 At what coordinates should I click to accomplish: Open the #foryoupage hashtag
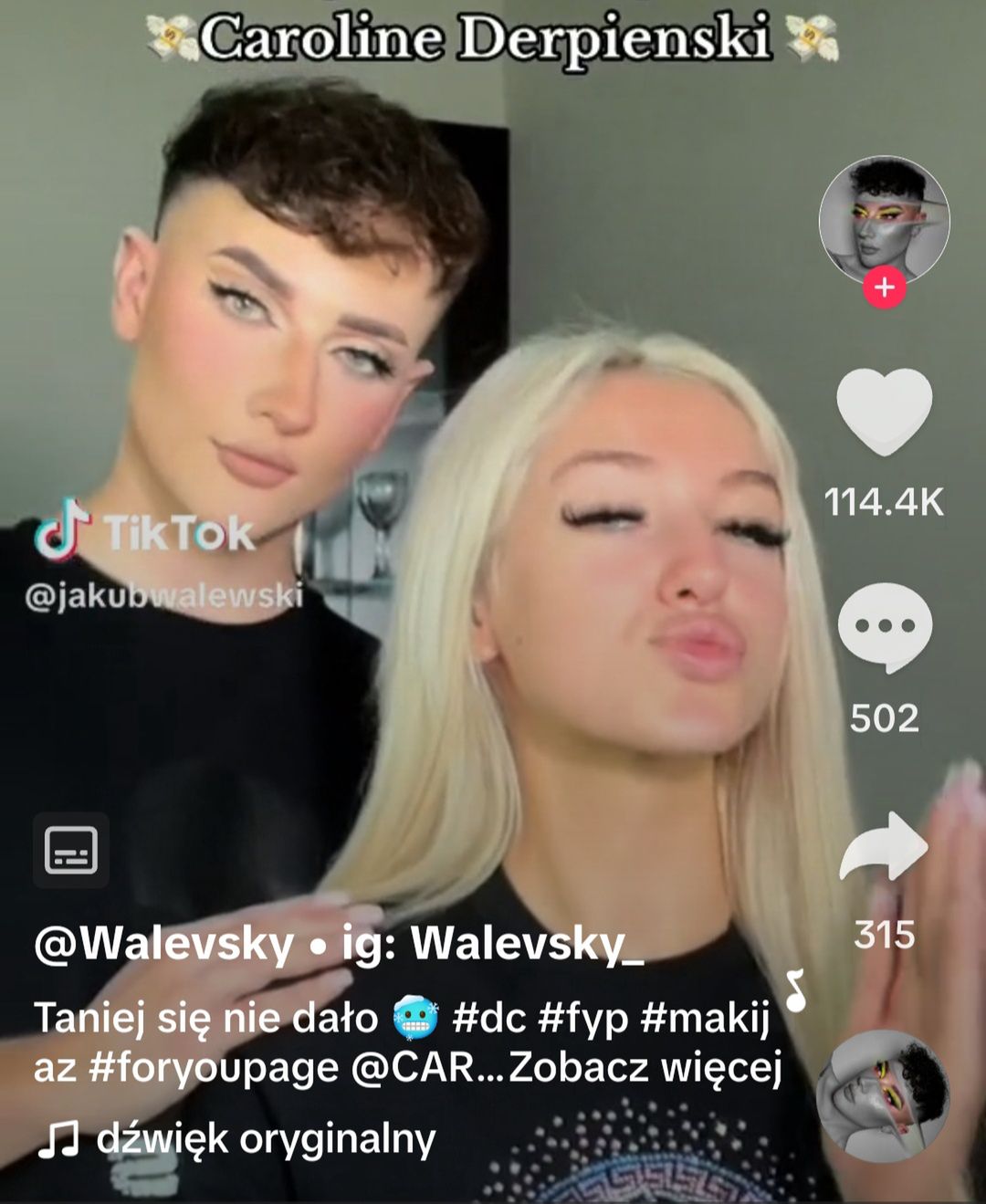click(214, 1067)
